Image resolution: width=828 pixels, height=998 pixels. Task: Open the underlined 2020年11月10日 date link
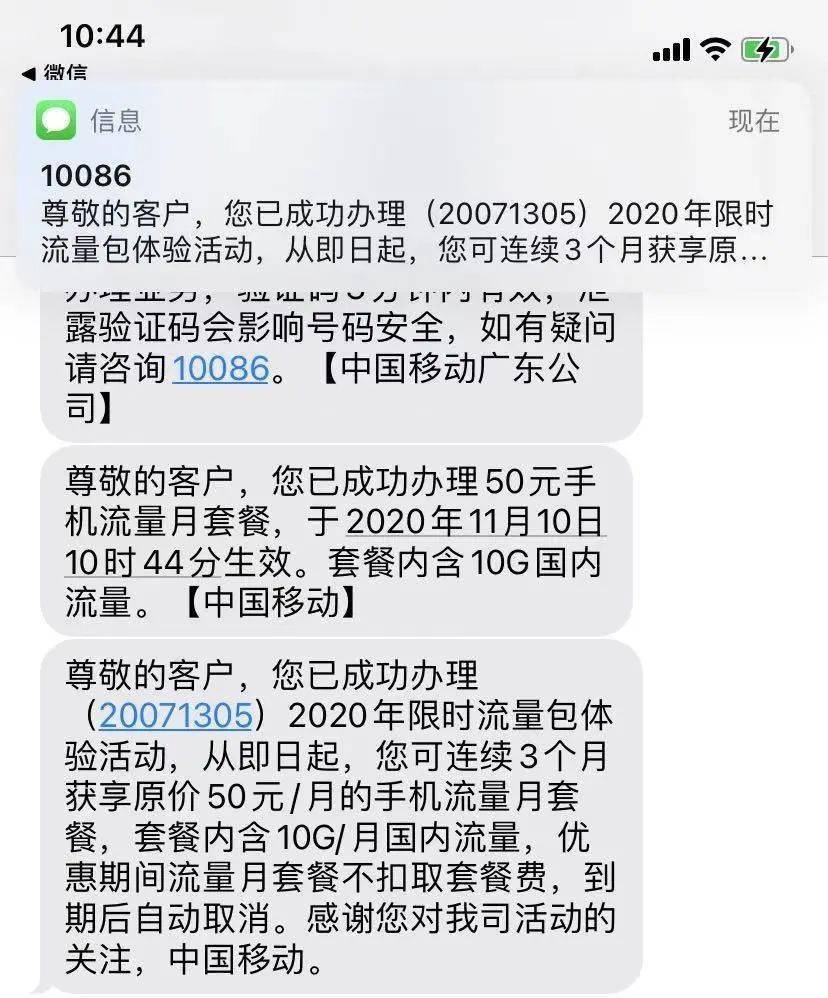point(475,523)
